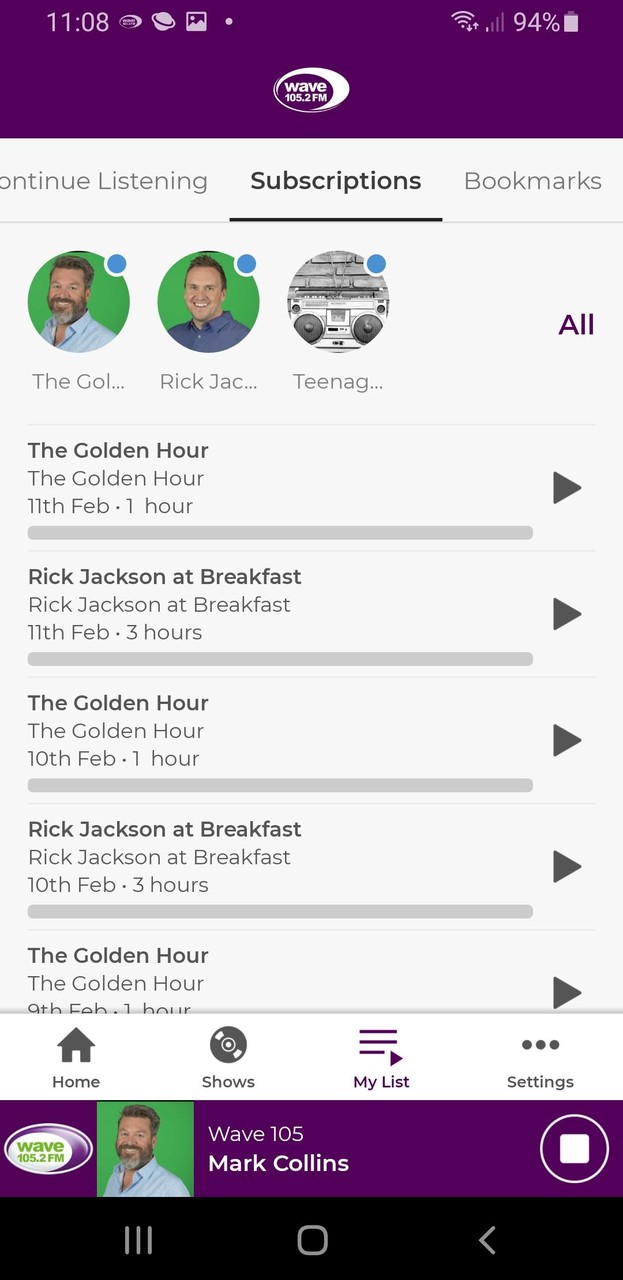Go back with the system back button
623x1280 pixels.
pos(487,1240)
